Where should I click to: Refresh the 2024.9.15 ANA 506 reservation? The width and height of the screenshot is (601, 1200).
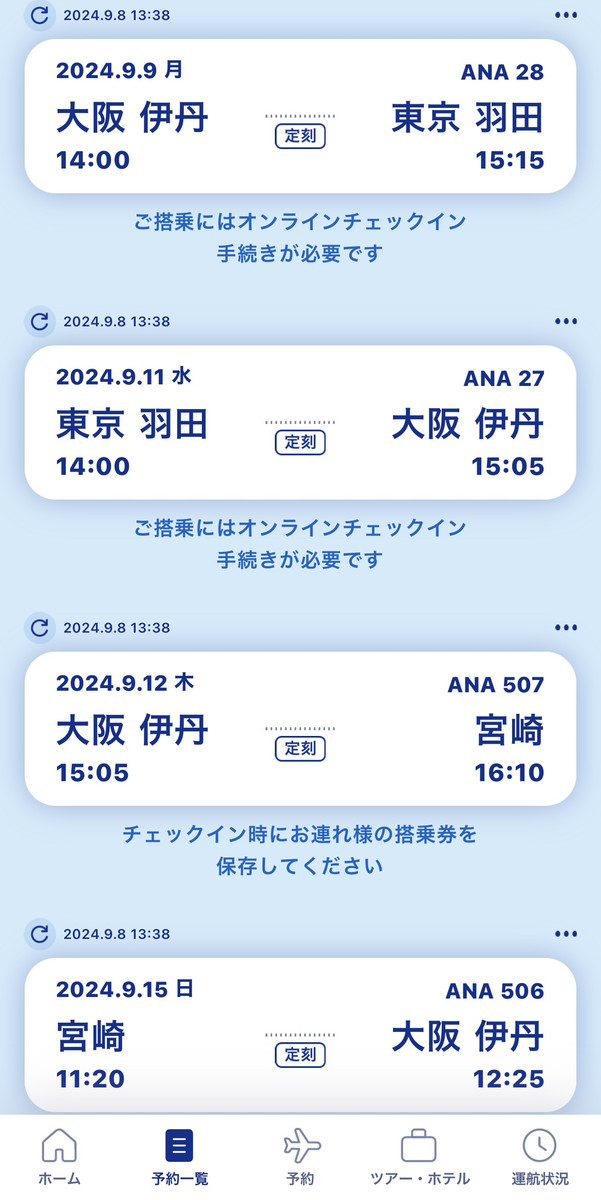pyautogui.click(x=39, y=934)
